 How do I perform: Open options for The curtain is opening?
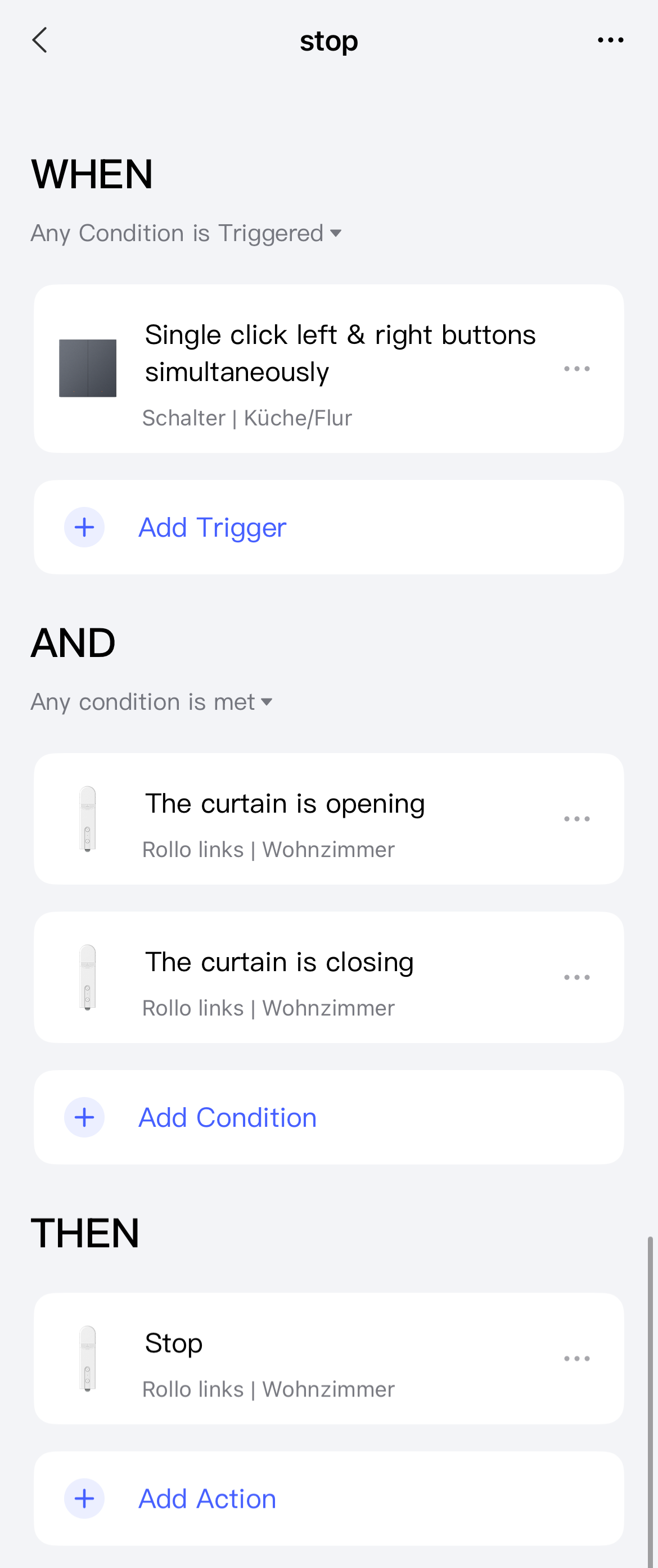576,819
